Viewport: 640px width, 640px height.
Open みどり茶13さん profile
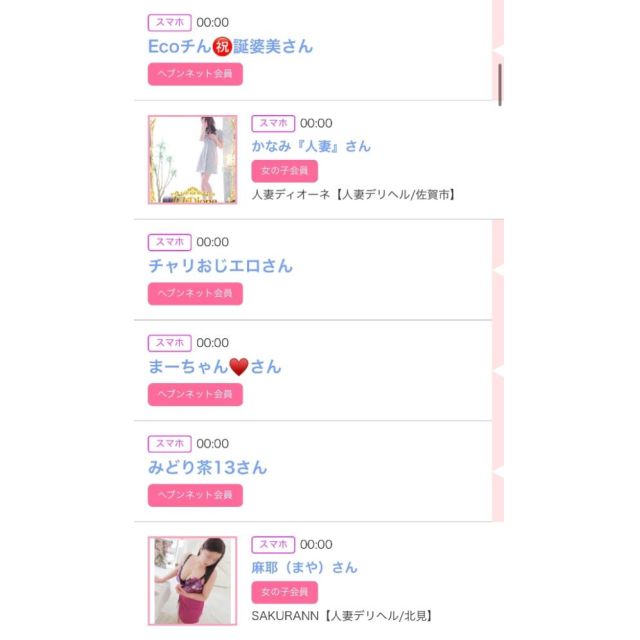208,468
